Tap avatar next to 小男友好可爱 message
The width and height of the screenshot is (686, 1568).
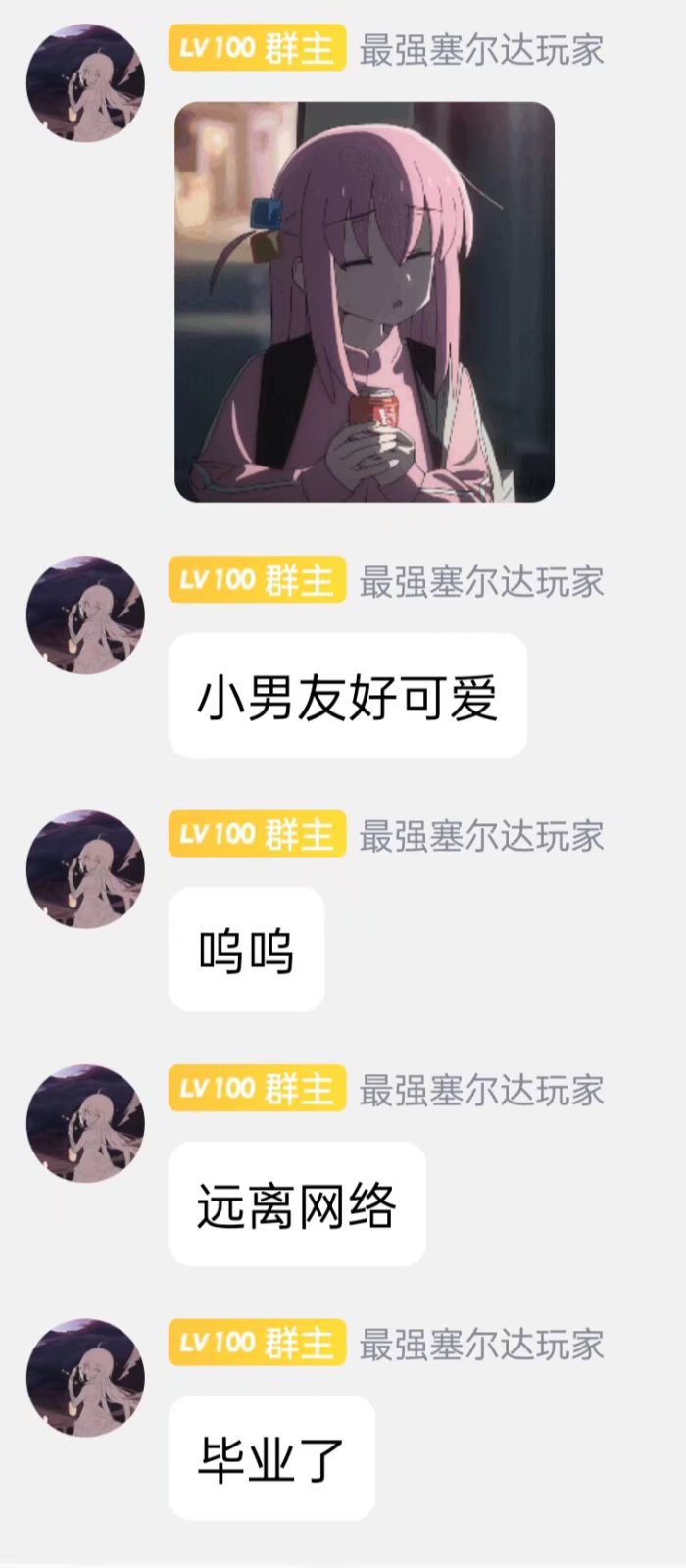[x=85, y=615]
